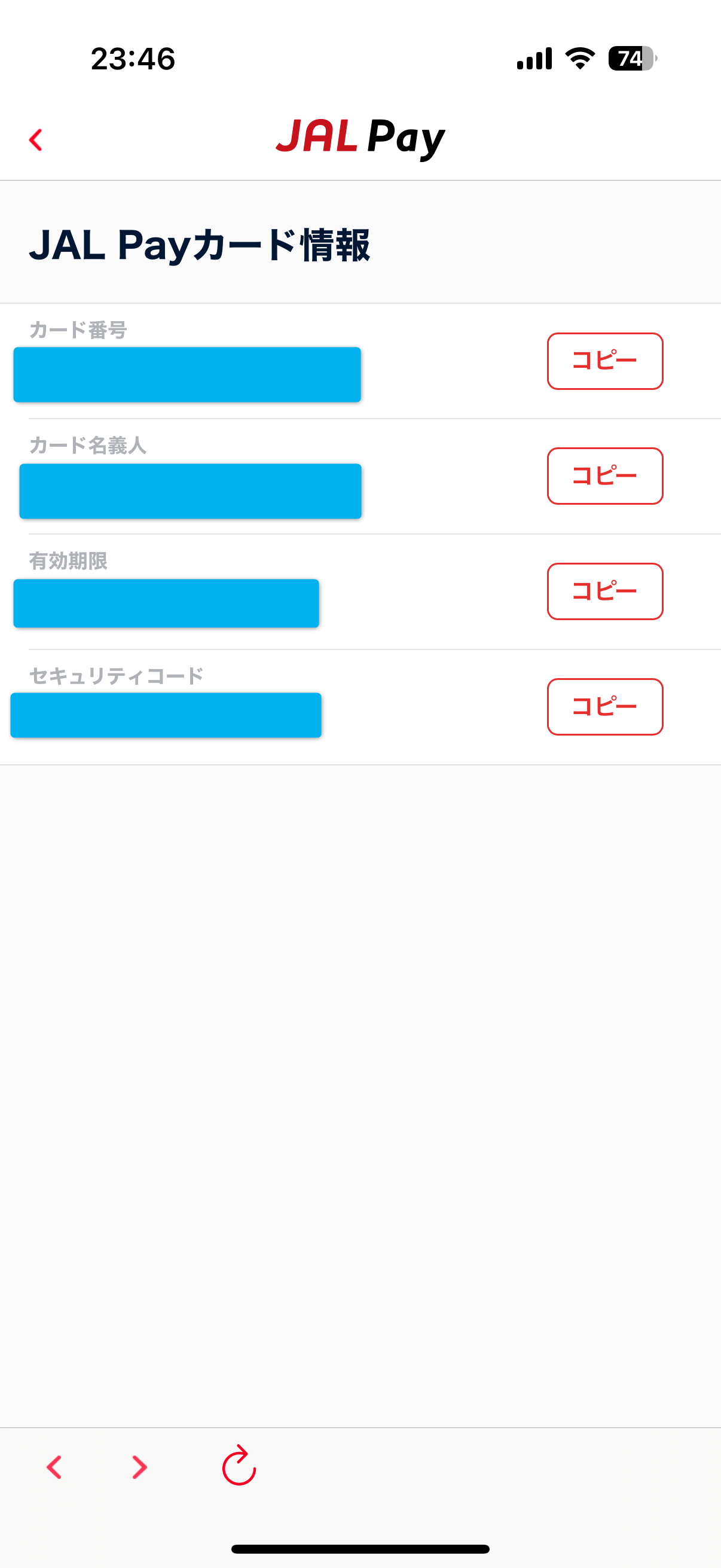Viewport: 721px width, 1568px height.
Task: Copy the セキュリティコード value
Action: [605, 707]
